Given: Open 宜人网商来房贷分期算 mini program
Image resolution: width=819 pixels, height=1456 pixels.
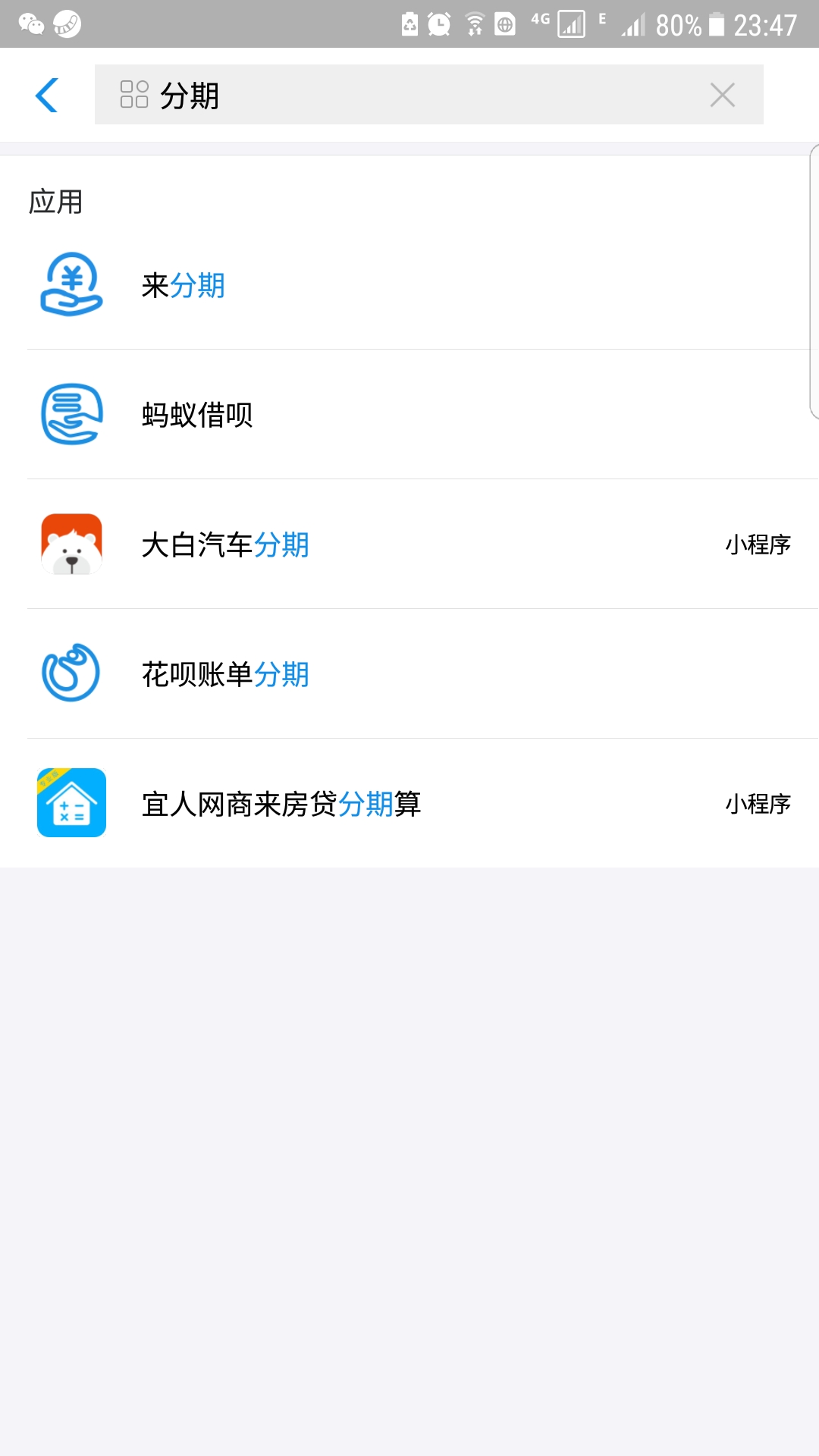Looking at the screenshot, I should click(409, 804).
